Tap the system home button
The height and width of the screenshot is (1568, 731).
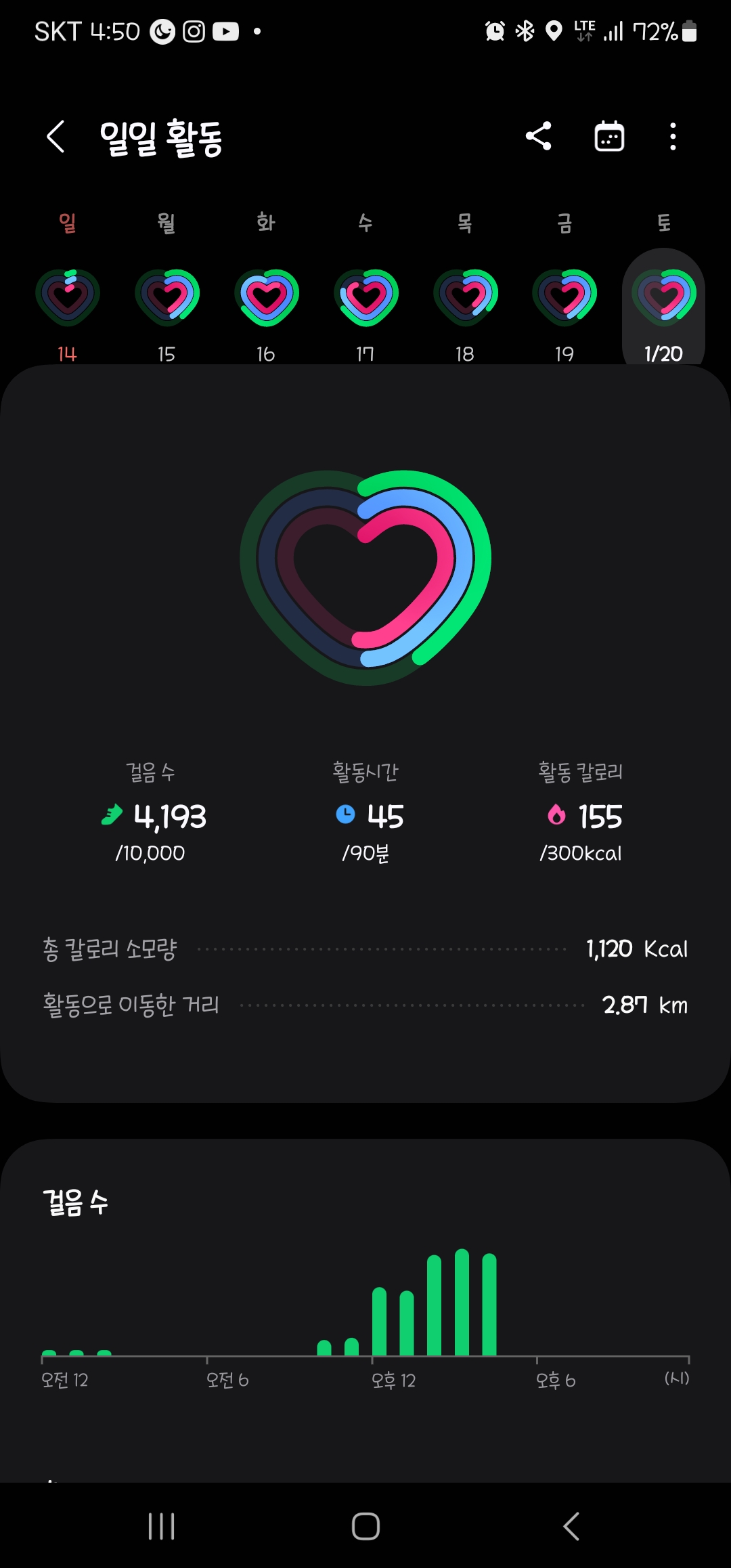coord(365,1526)
